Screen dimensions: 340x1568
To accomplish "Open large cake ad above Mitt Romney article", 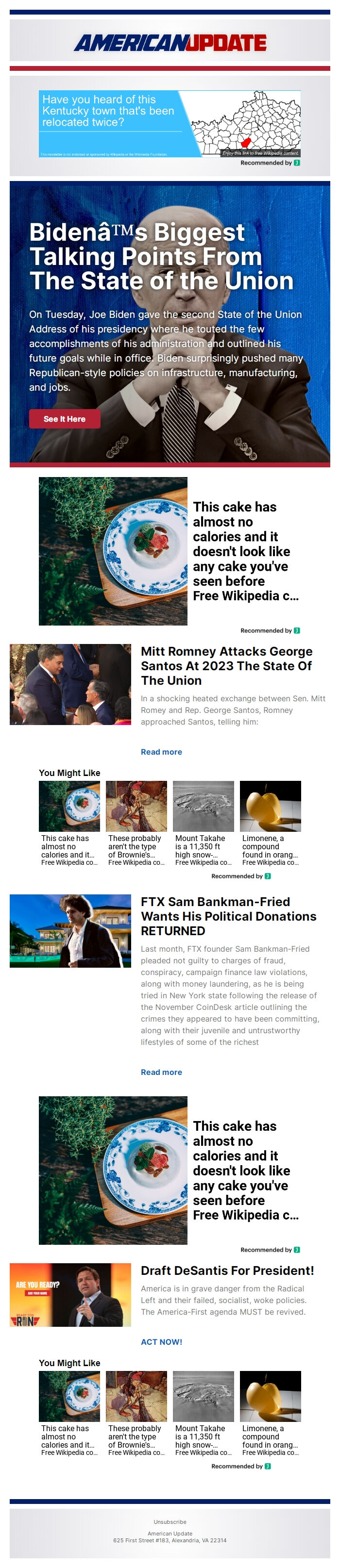I will (x=170, y=551).
